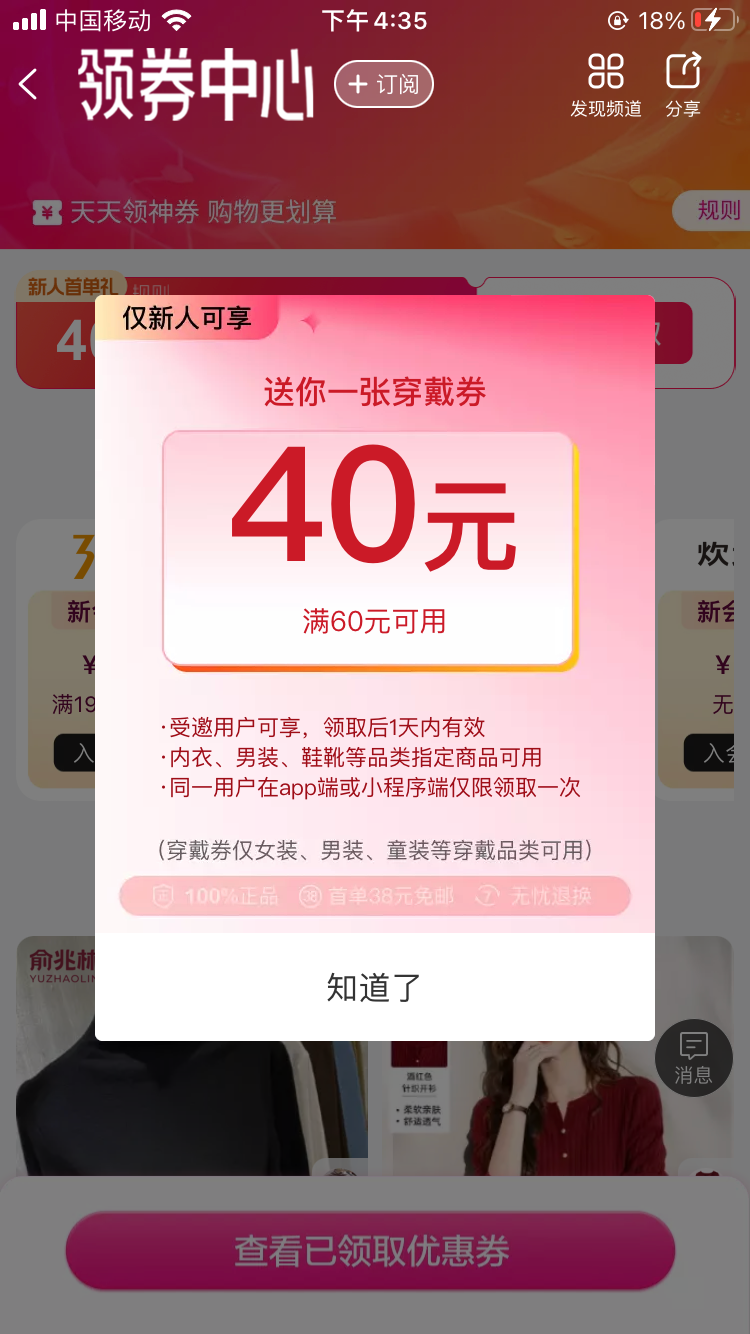The height and width of the screenshot is (1334, 750).
Task: Open 发现频道 channel discovery
Action: [x=606, y=85]
